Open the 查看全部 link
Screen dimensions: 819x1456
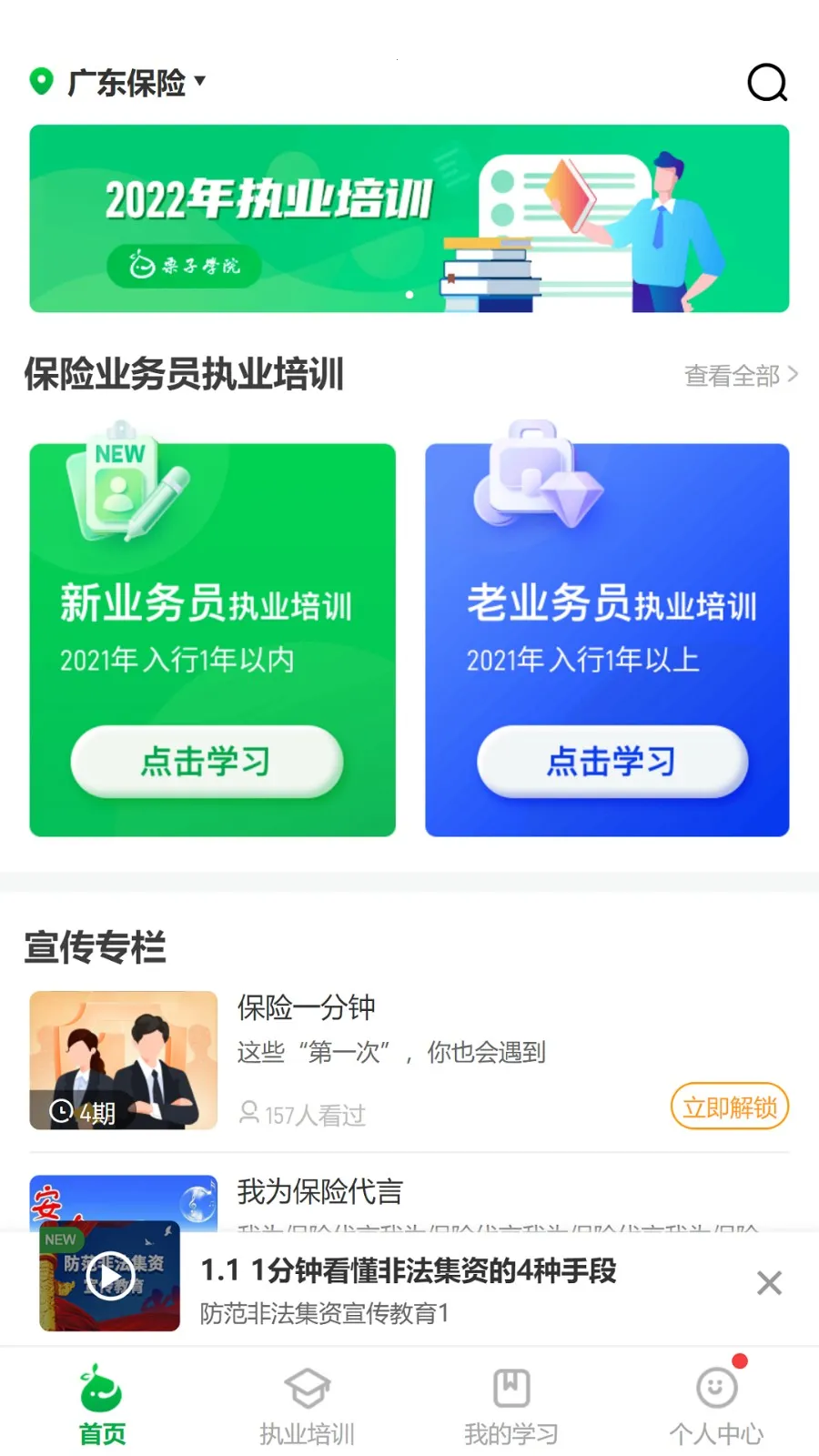pyautogui.click(x=733, y=375)
